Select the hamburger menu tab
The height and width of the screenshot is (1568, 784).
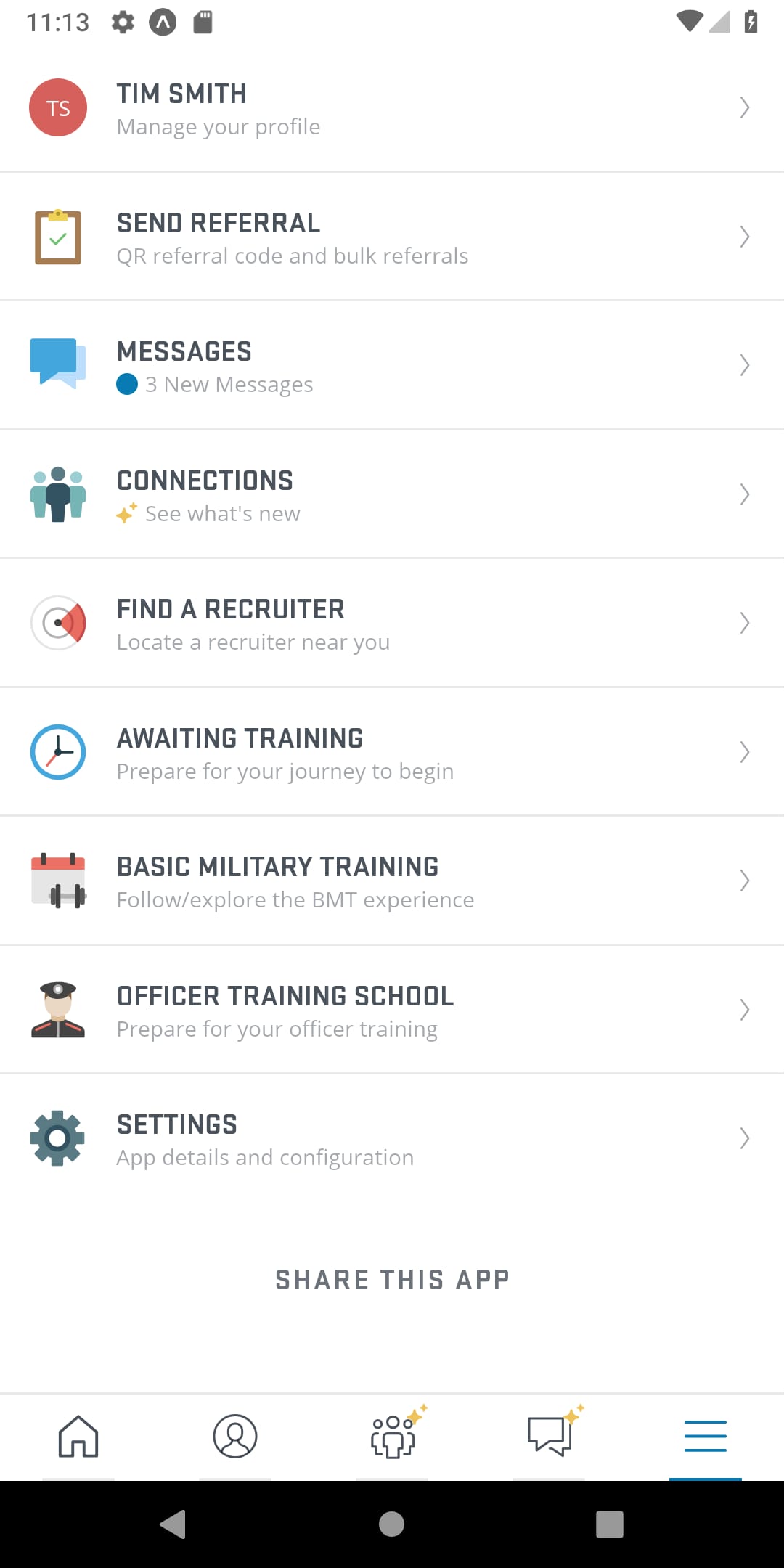point(705,1436)
